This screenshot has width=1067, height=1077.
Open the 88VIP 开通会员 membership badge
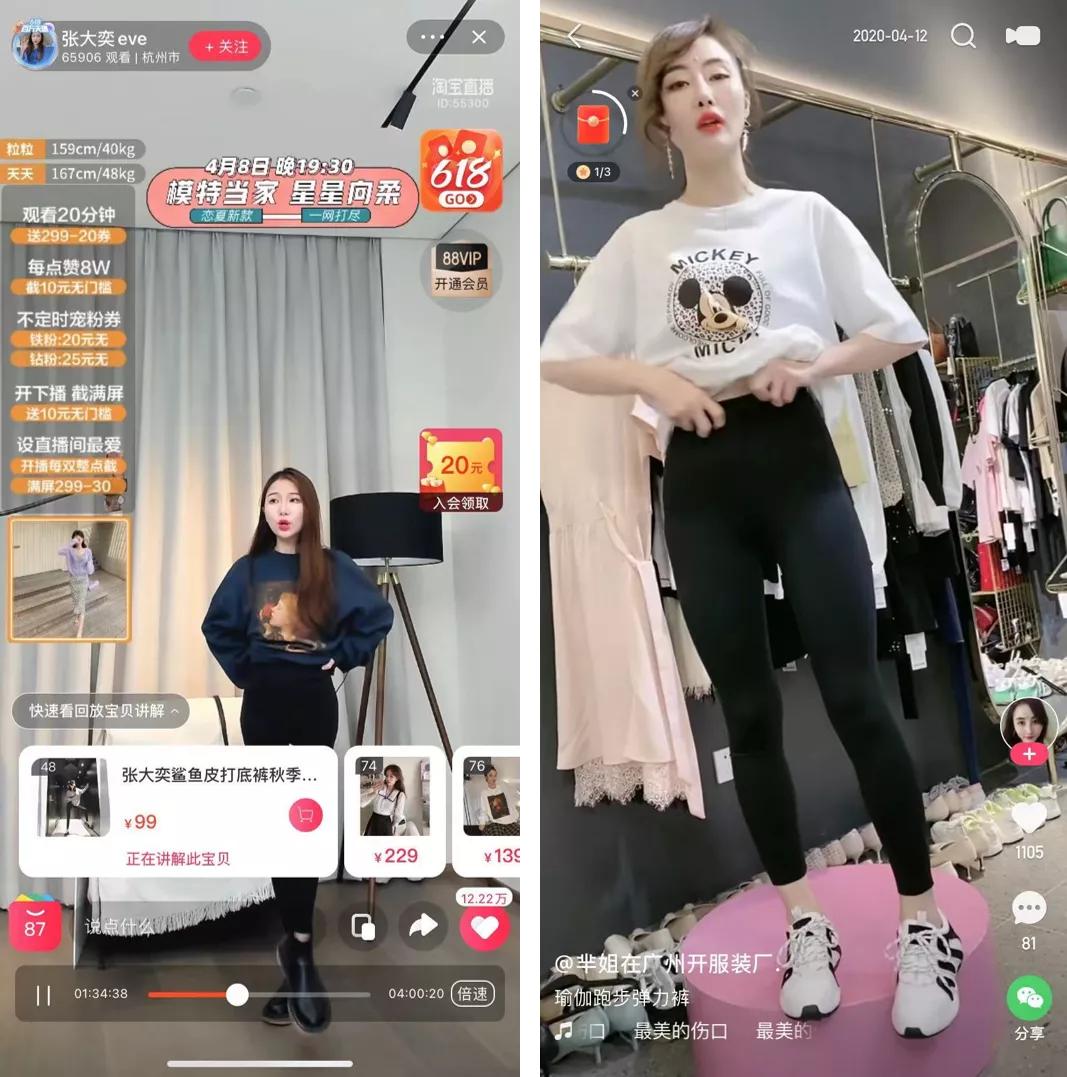click(x=461, y=268)
